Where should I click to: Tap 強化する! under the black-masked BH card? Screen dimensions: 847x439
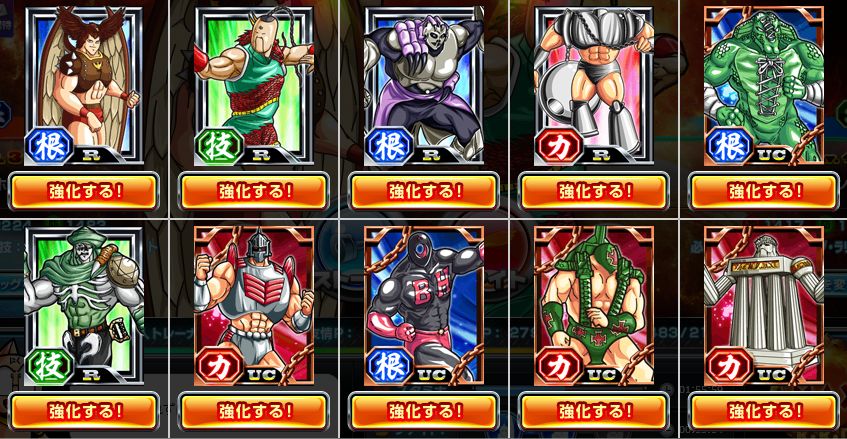click(424, 410)
